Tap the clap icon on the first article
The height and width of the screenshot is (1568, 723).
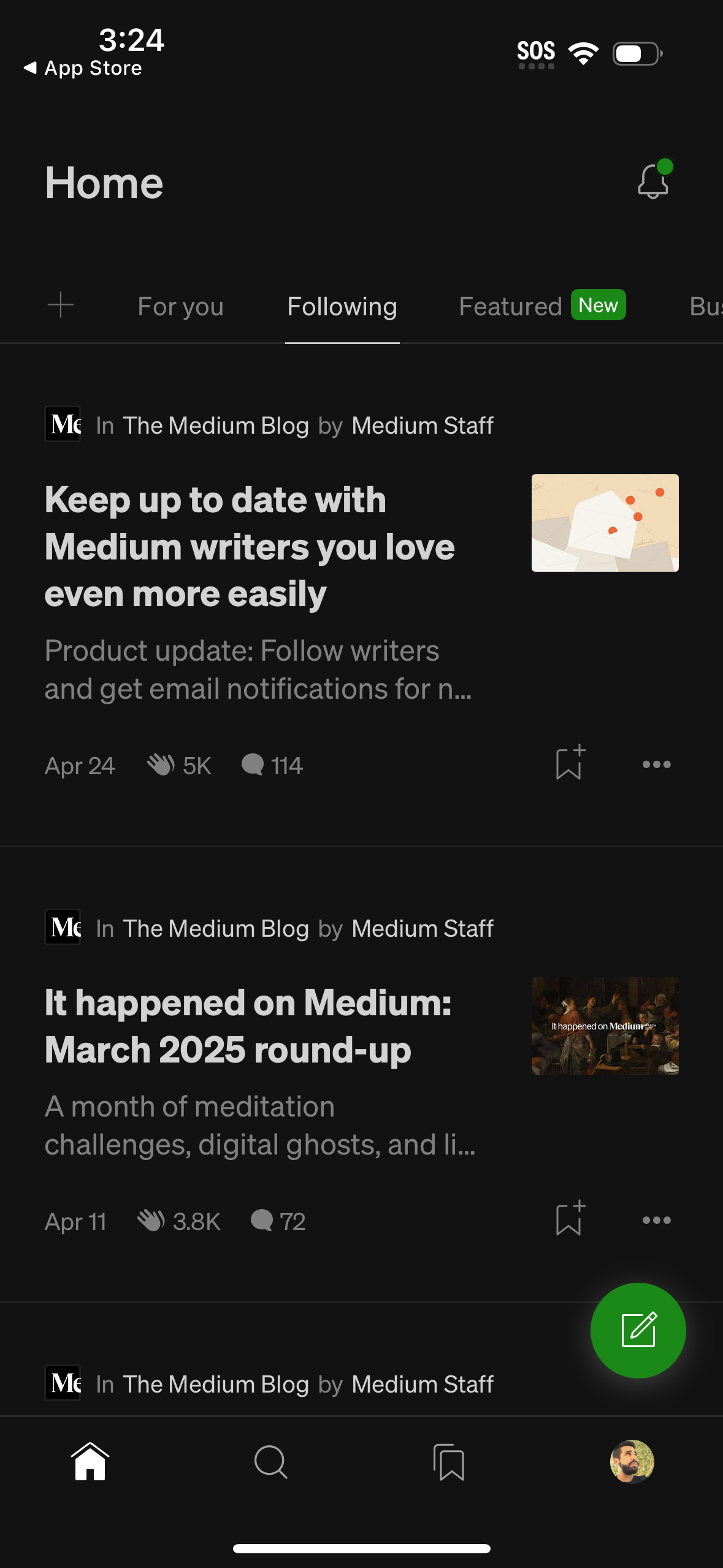(164, 765)
